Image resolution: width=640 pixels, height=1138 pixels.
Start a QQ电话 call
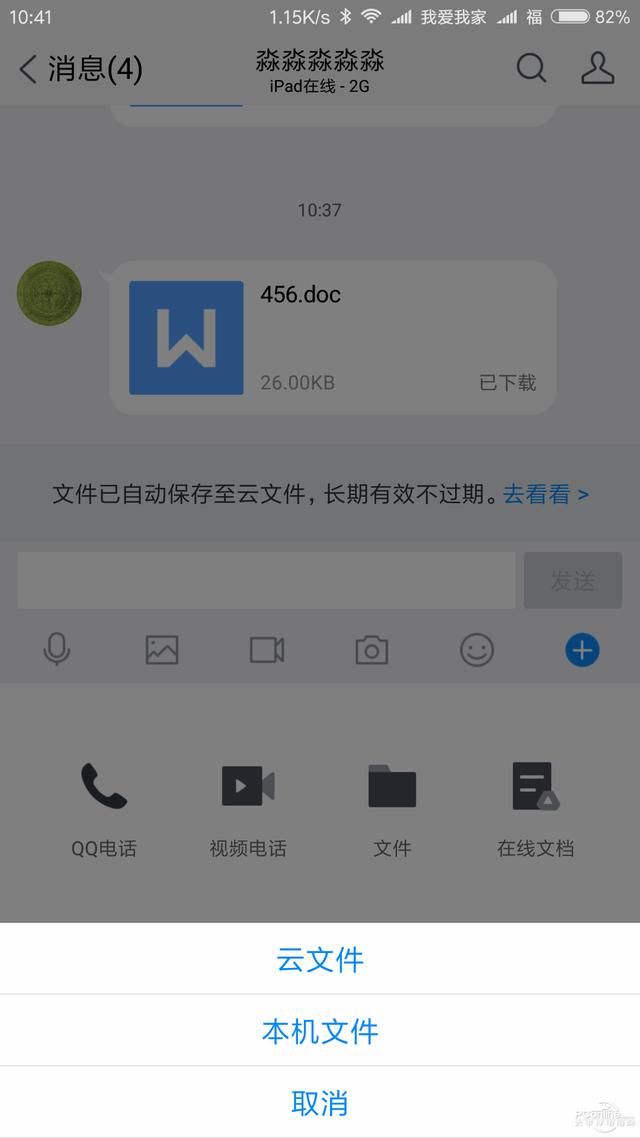tap(104, 805)
